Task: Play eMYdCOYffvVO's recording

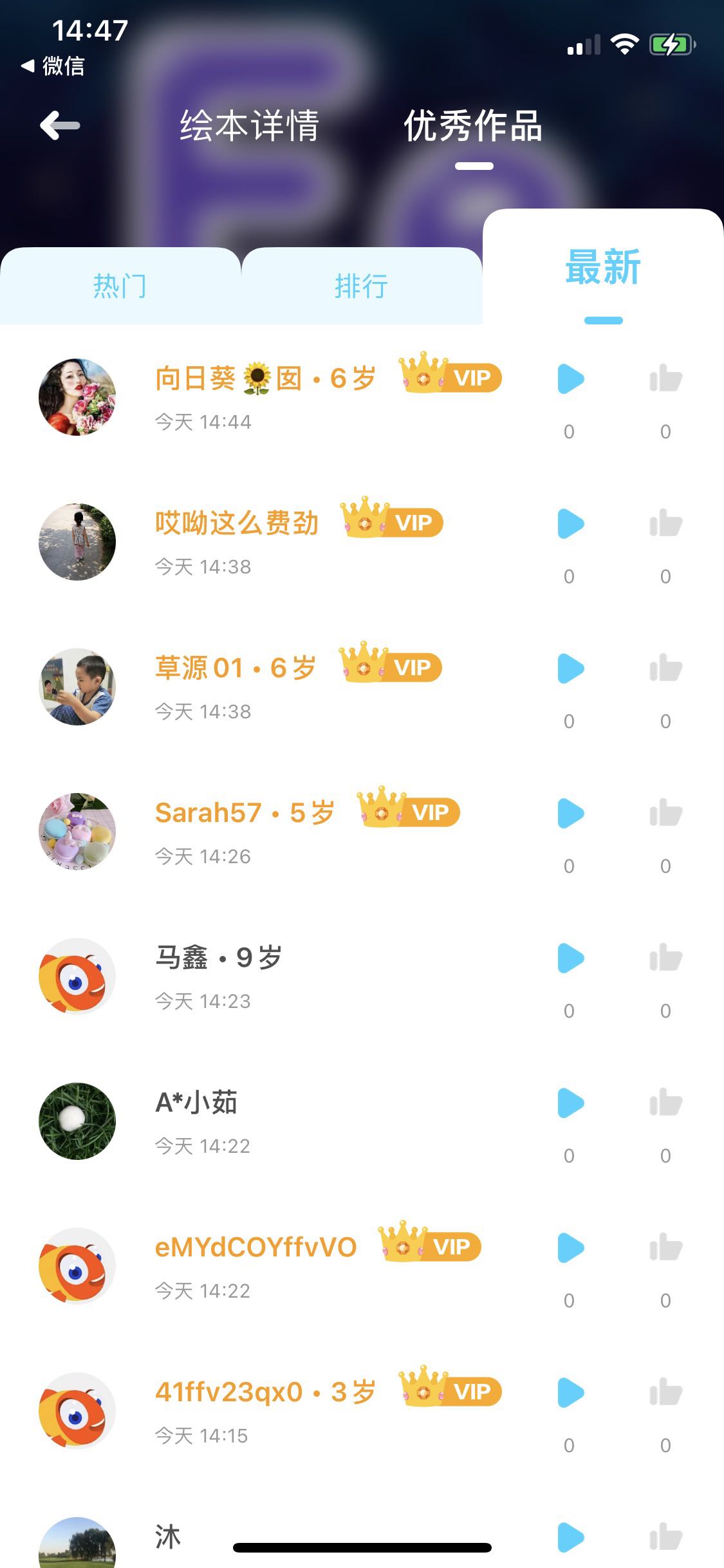Action: tap(570, 1247)
